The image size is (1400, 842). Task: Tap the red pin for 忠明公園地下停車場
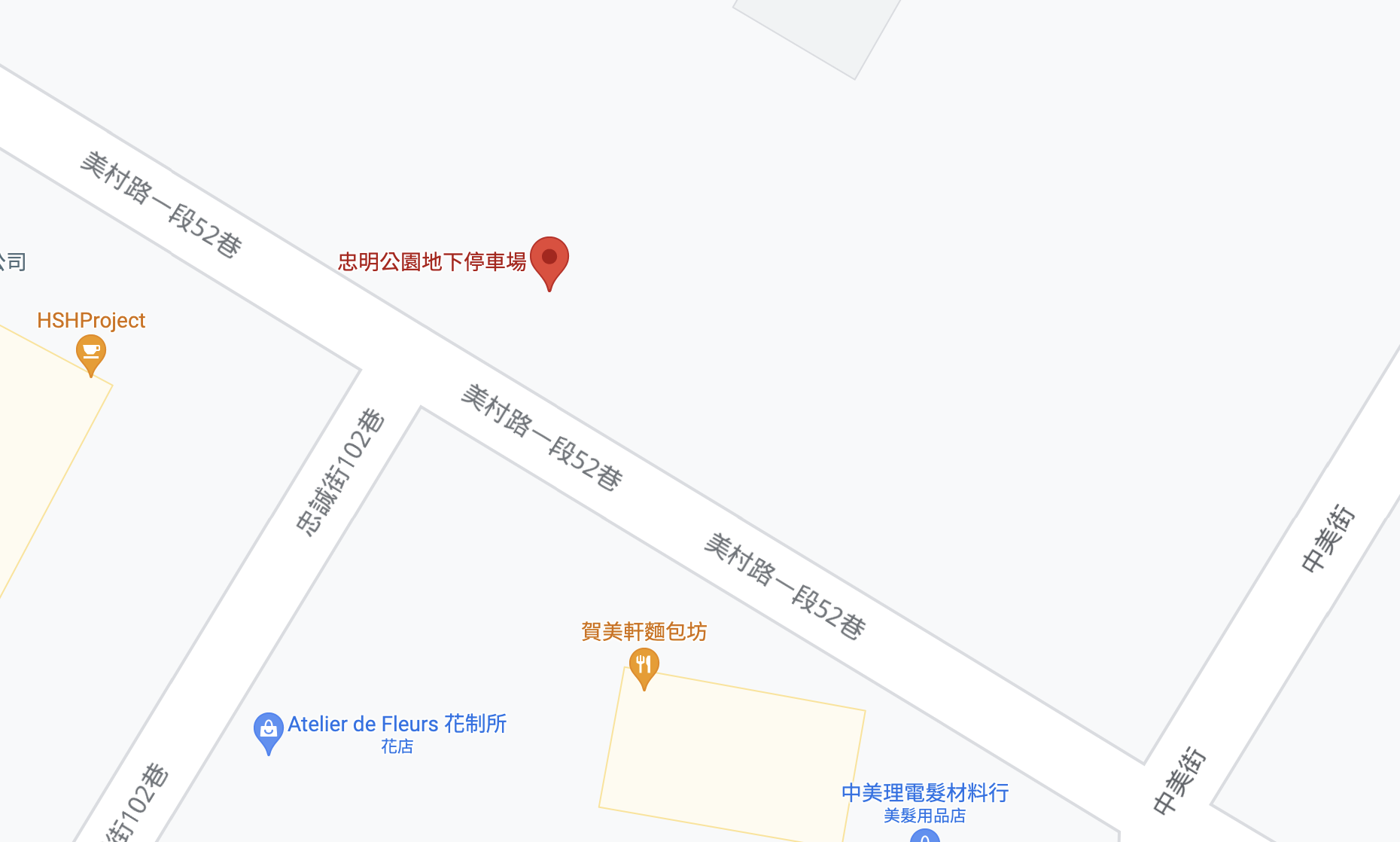(549, 260)
